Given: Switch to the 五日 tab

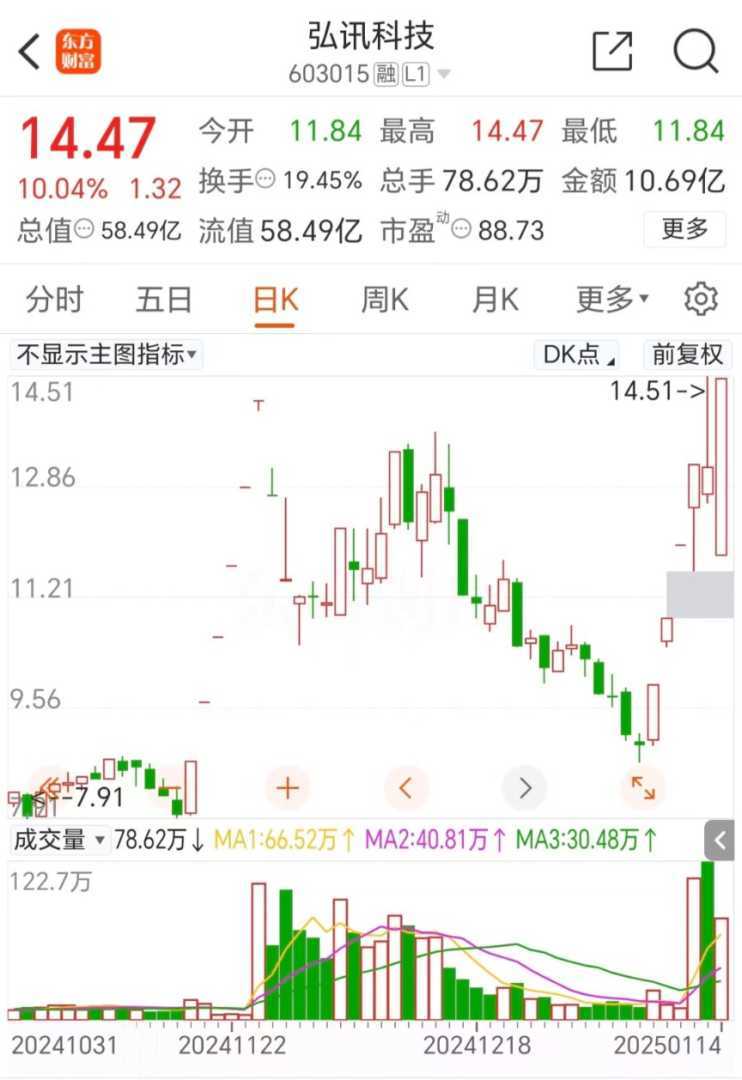Looking at the screenshot, I should click(164, 299).
